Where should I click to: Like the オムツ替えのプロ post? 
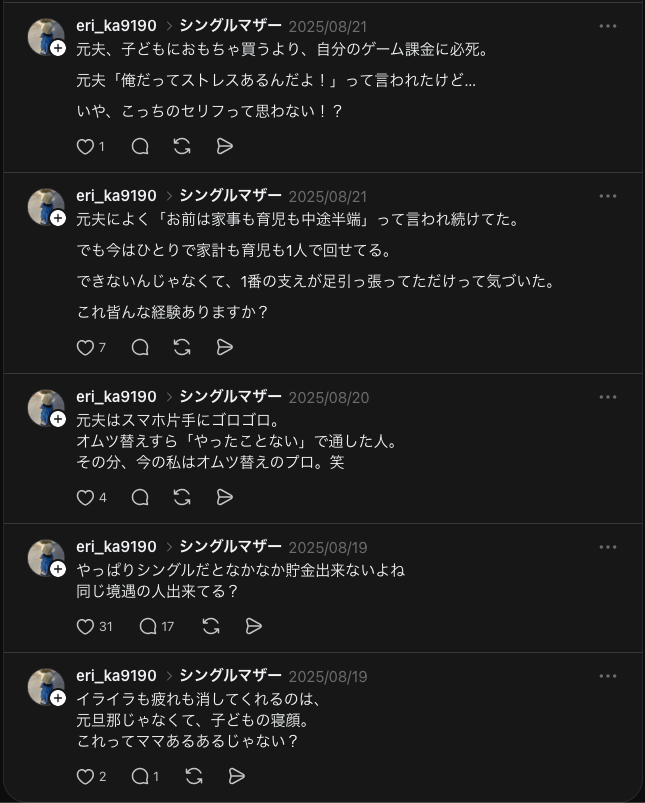pos(85,497)
